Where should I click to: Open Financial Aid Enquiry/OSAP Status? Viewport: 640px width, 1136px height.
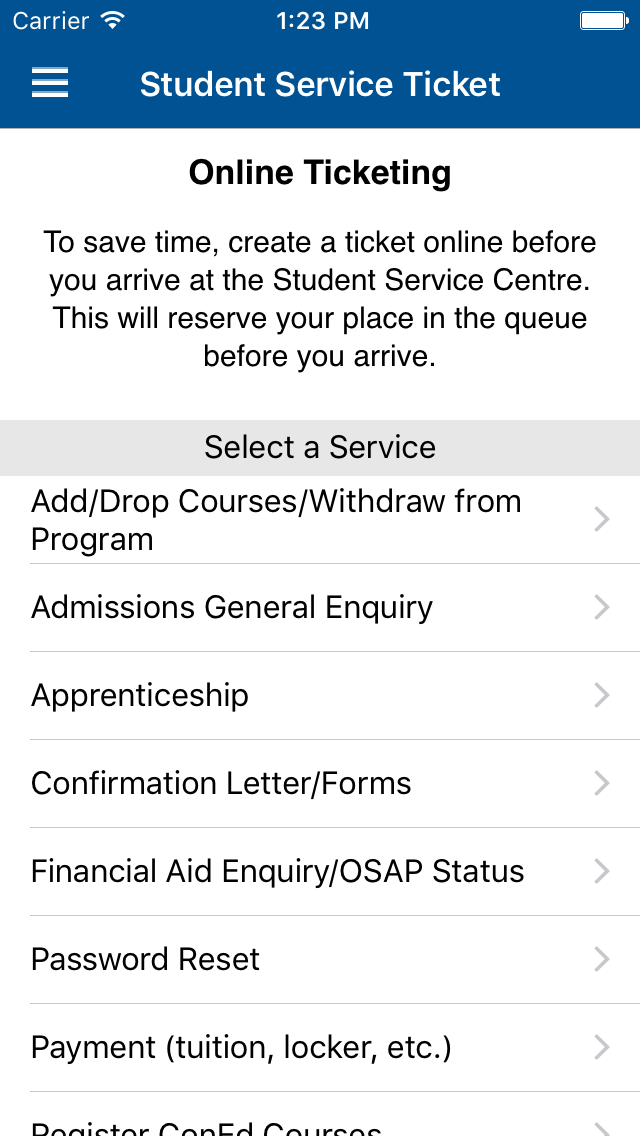click(x=320, y=872)
